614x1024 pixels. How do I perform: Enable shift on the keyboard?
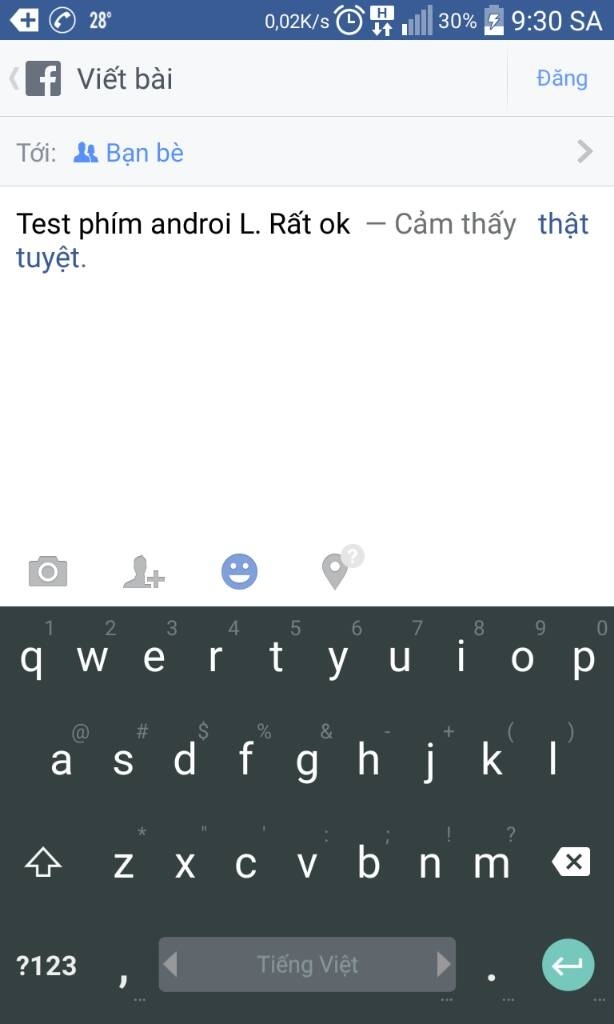(x=43, y=862)
